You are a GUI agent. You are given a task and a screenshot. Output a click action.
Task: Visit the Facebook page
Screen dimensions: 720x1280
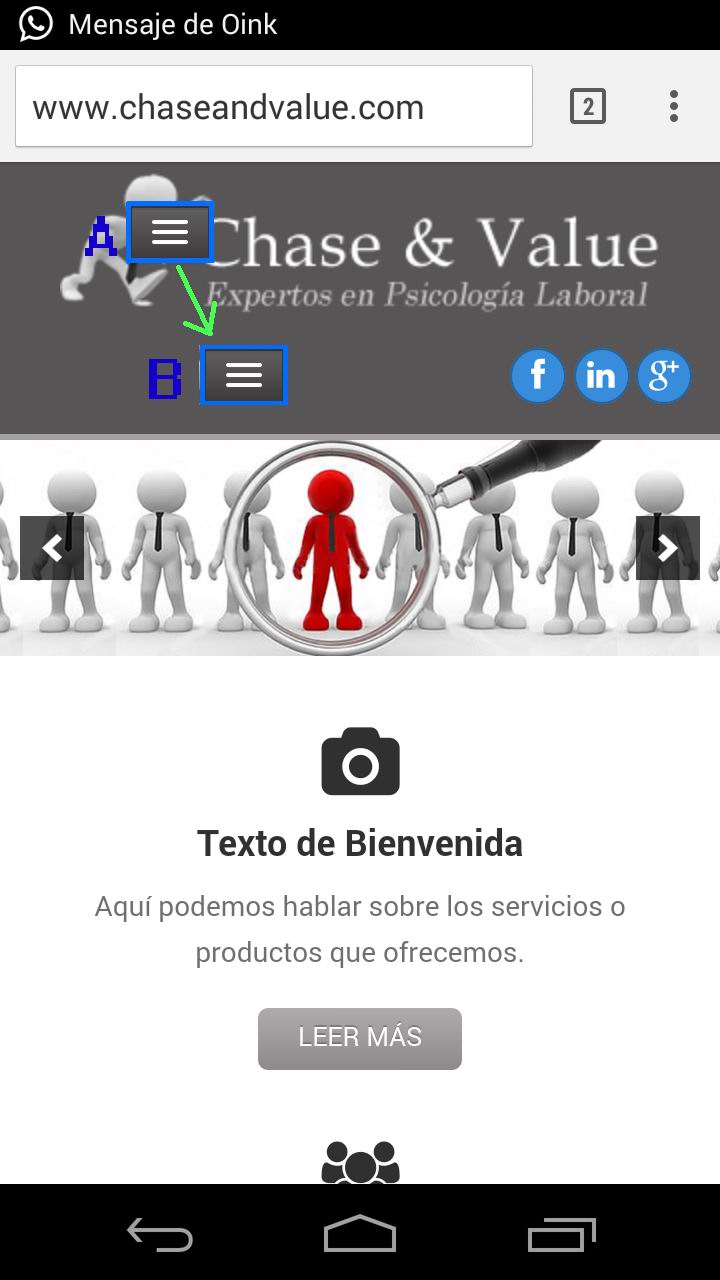[538, 376]
